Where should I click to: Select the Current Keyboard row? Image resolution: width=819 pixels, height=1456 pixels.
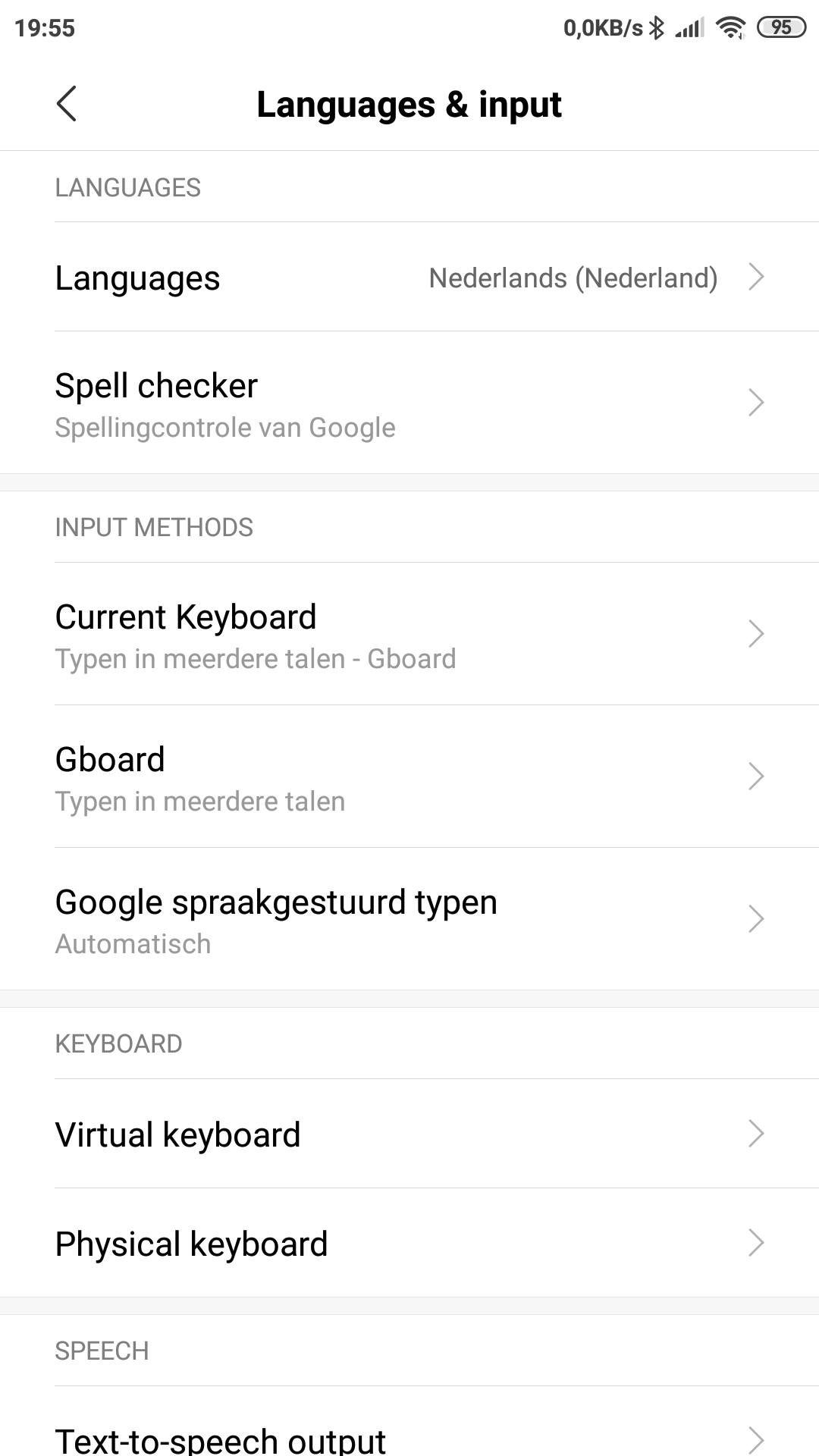(409, 635)
